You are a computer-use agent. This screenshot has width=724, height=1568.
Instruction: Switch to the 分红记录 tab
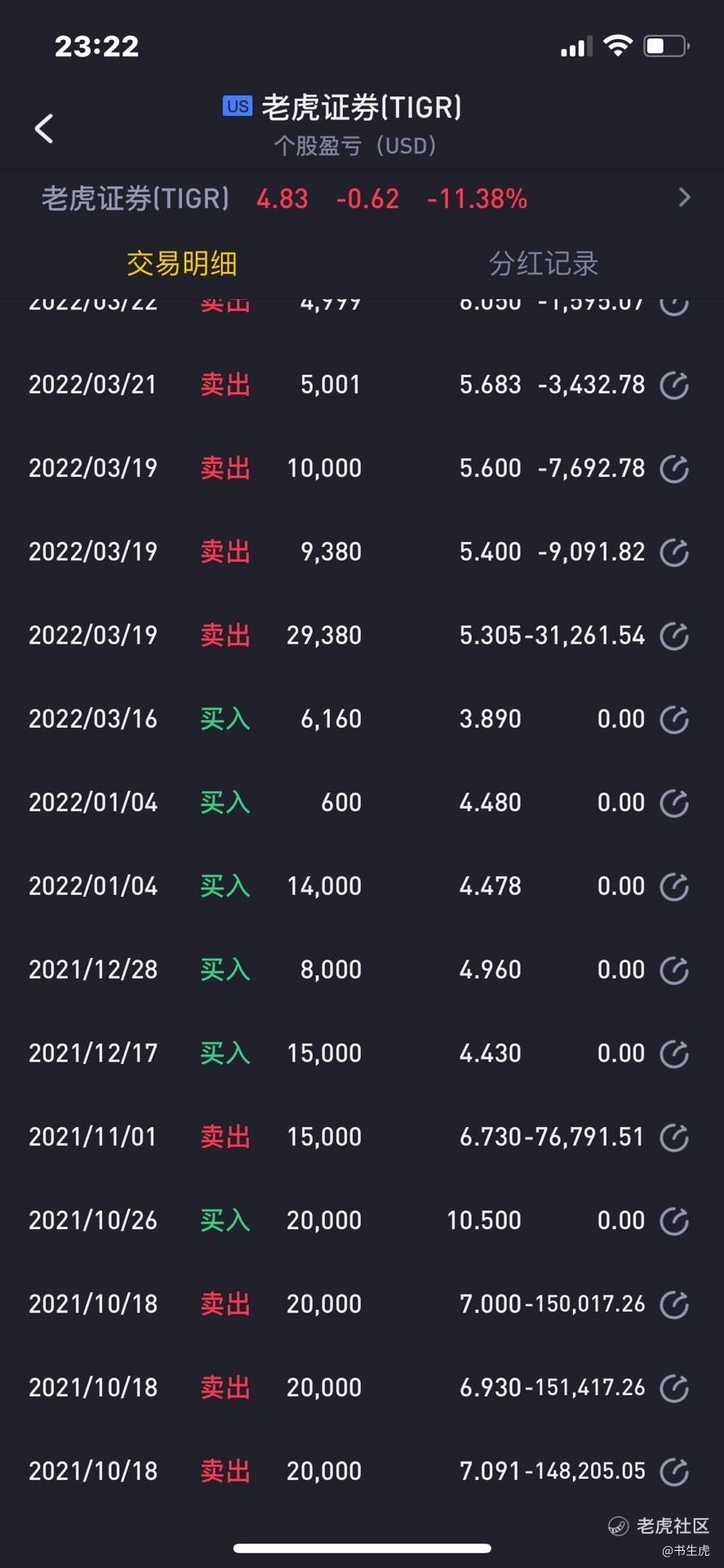pyautogui.click(x=543, y=264)
